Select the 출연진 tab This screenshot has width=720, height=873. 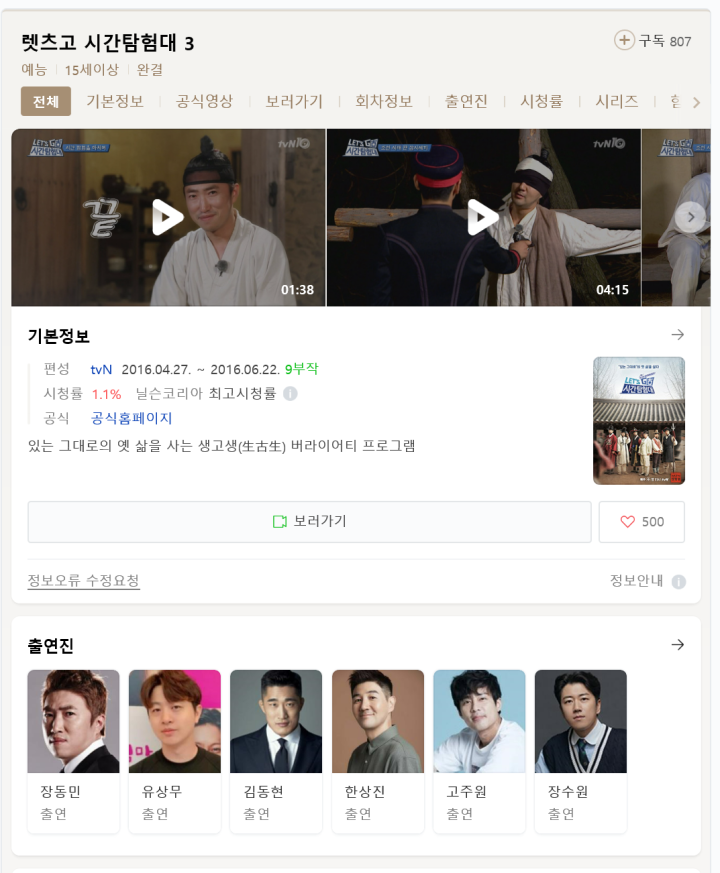tap(466, 101)
